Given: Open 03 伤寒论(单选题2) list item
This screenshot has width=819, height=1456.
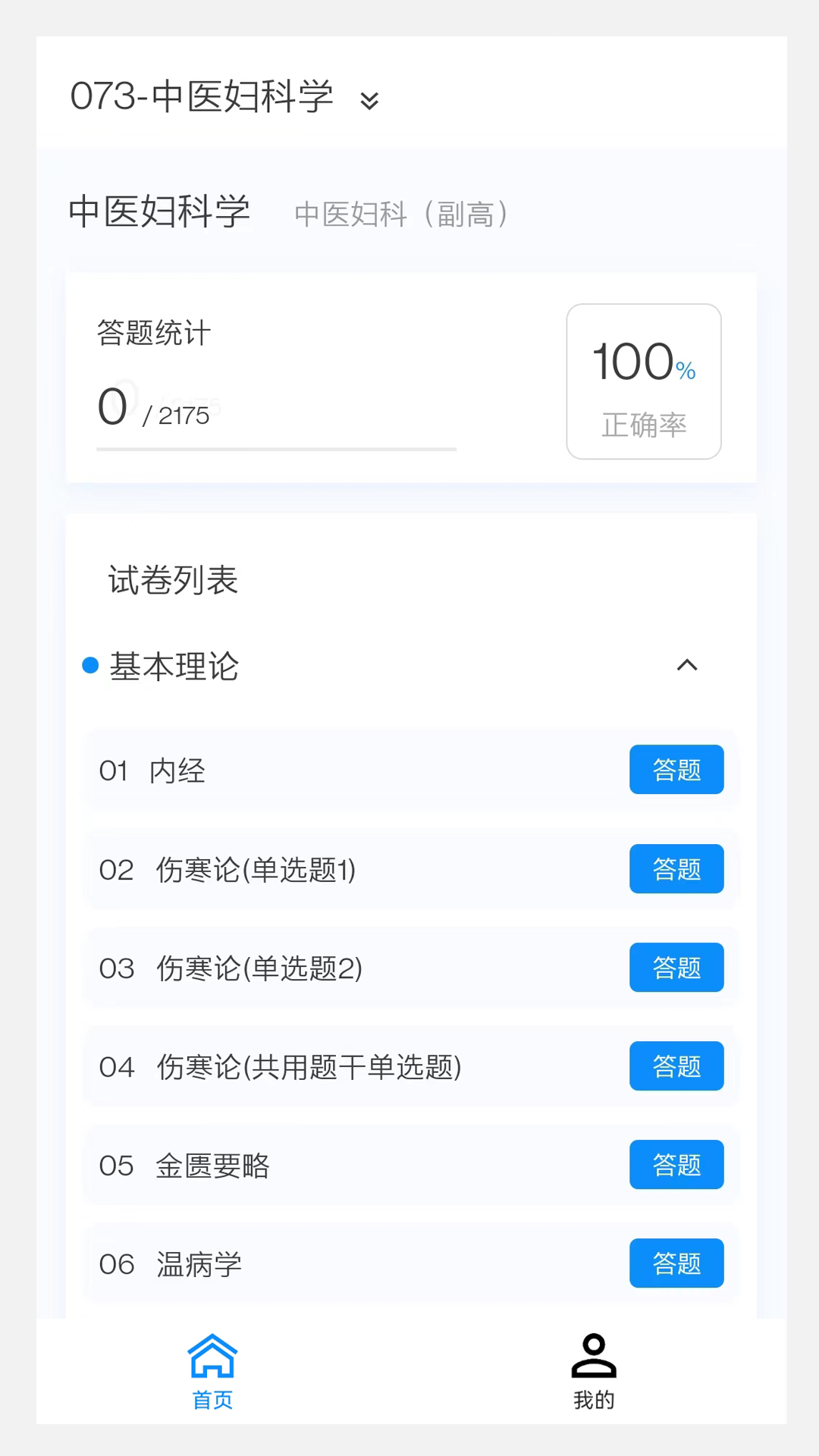Looking at the screenshot, I should click(x=303, y=968).
